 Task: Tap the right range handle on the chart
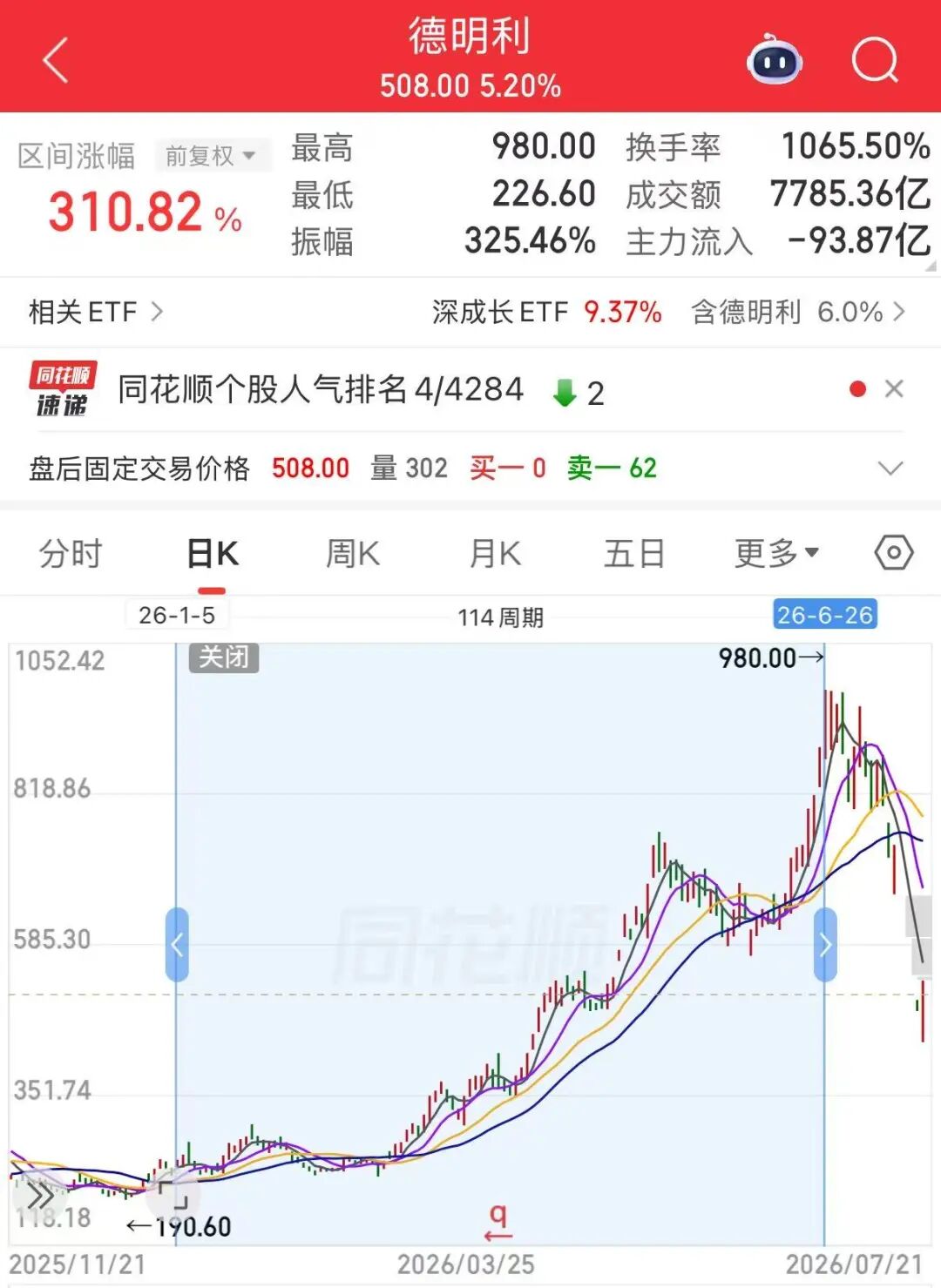825,945
